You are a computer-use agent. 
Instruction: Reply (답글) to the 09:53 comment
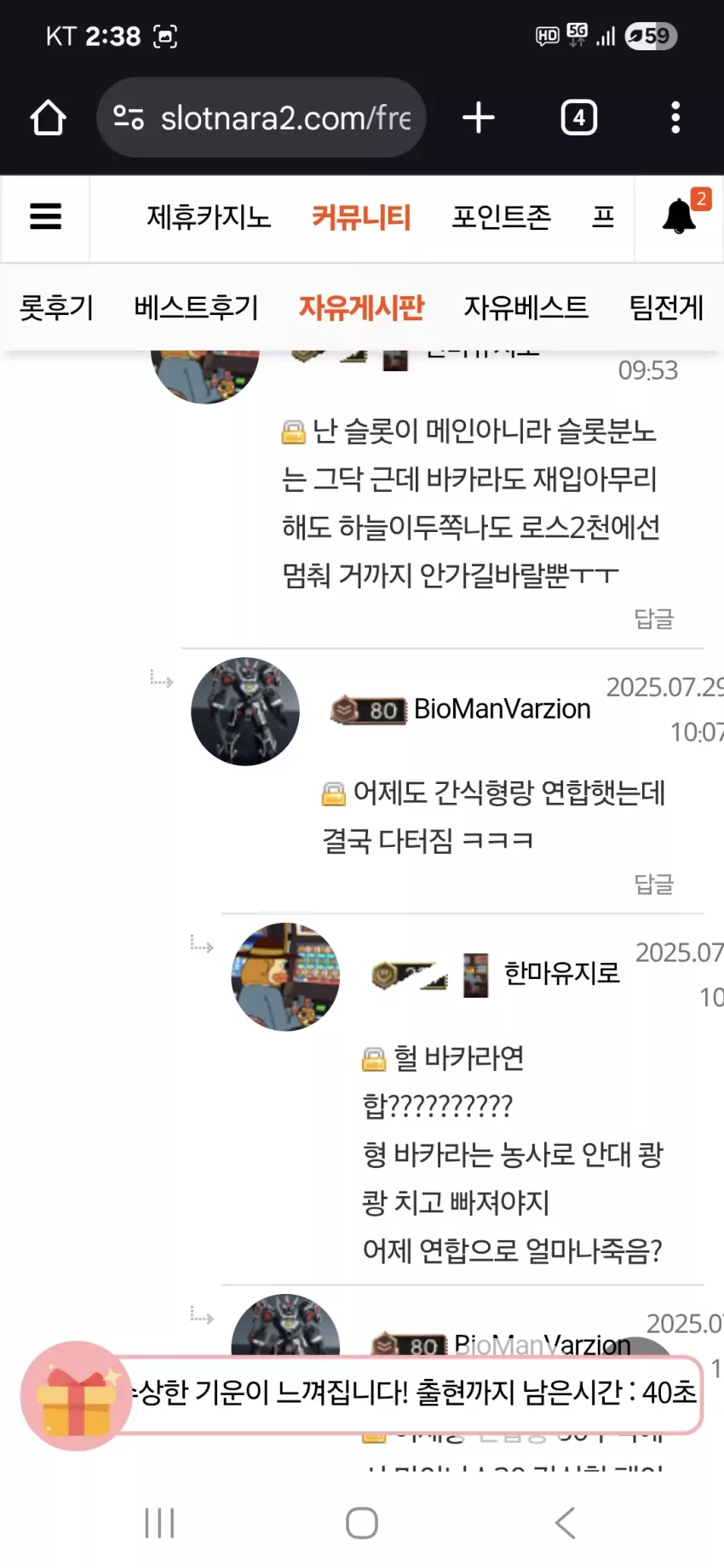coord(654,619)
